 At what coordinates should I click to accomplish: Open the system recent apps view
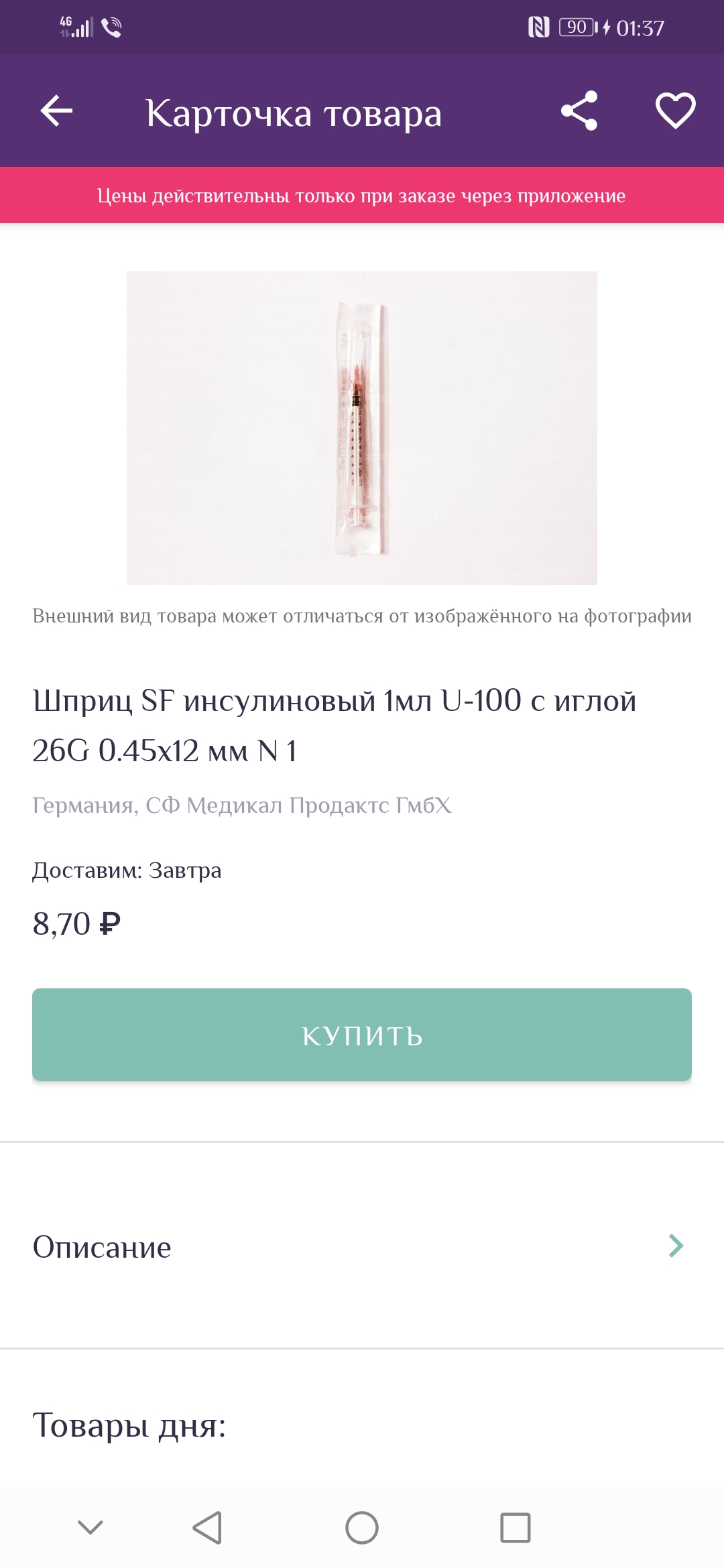(x=515, y=1528)
